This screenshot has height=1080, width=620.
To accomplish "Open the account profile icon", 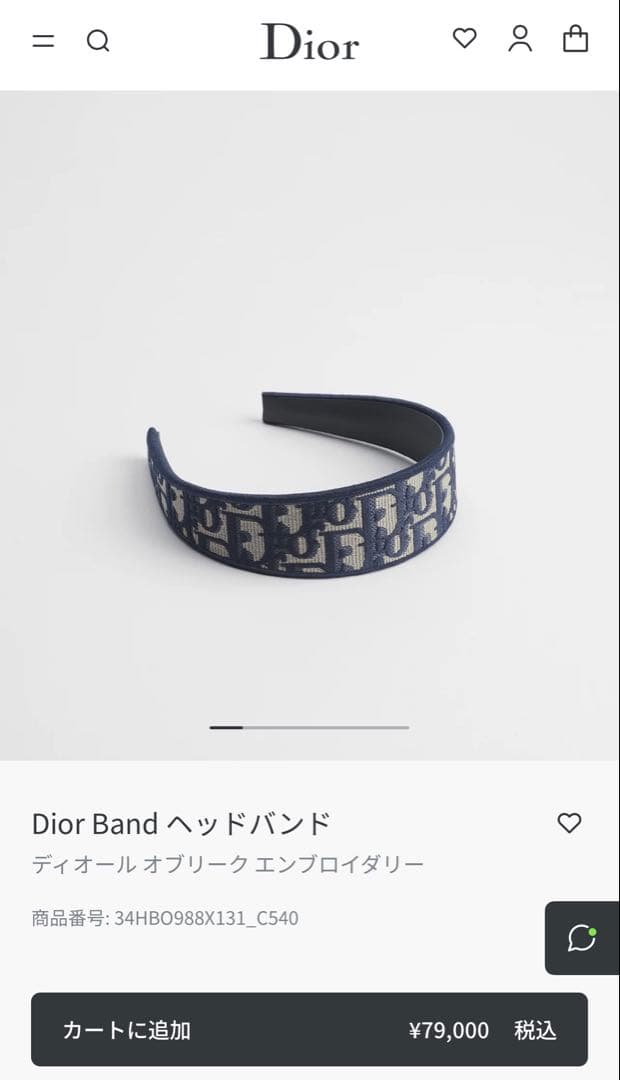I will pos(520,39).
